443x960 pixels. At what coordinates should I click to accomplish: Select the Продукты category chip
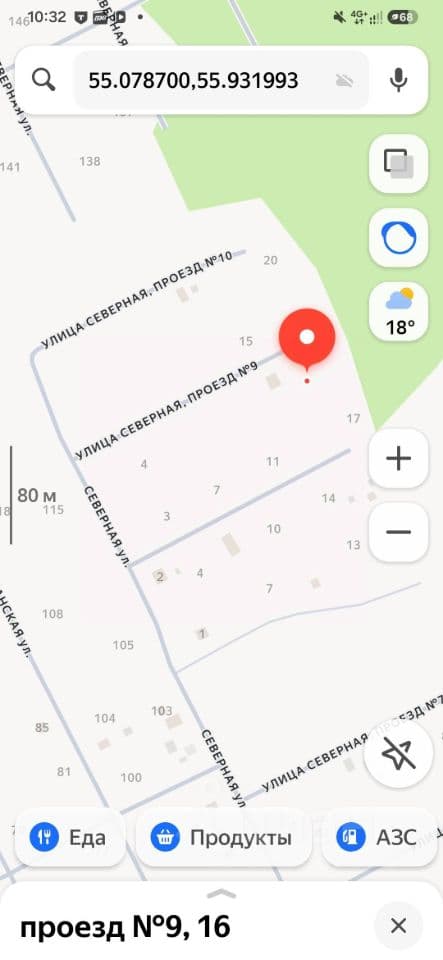click(x=223, y=837)
